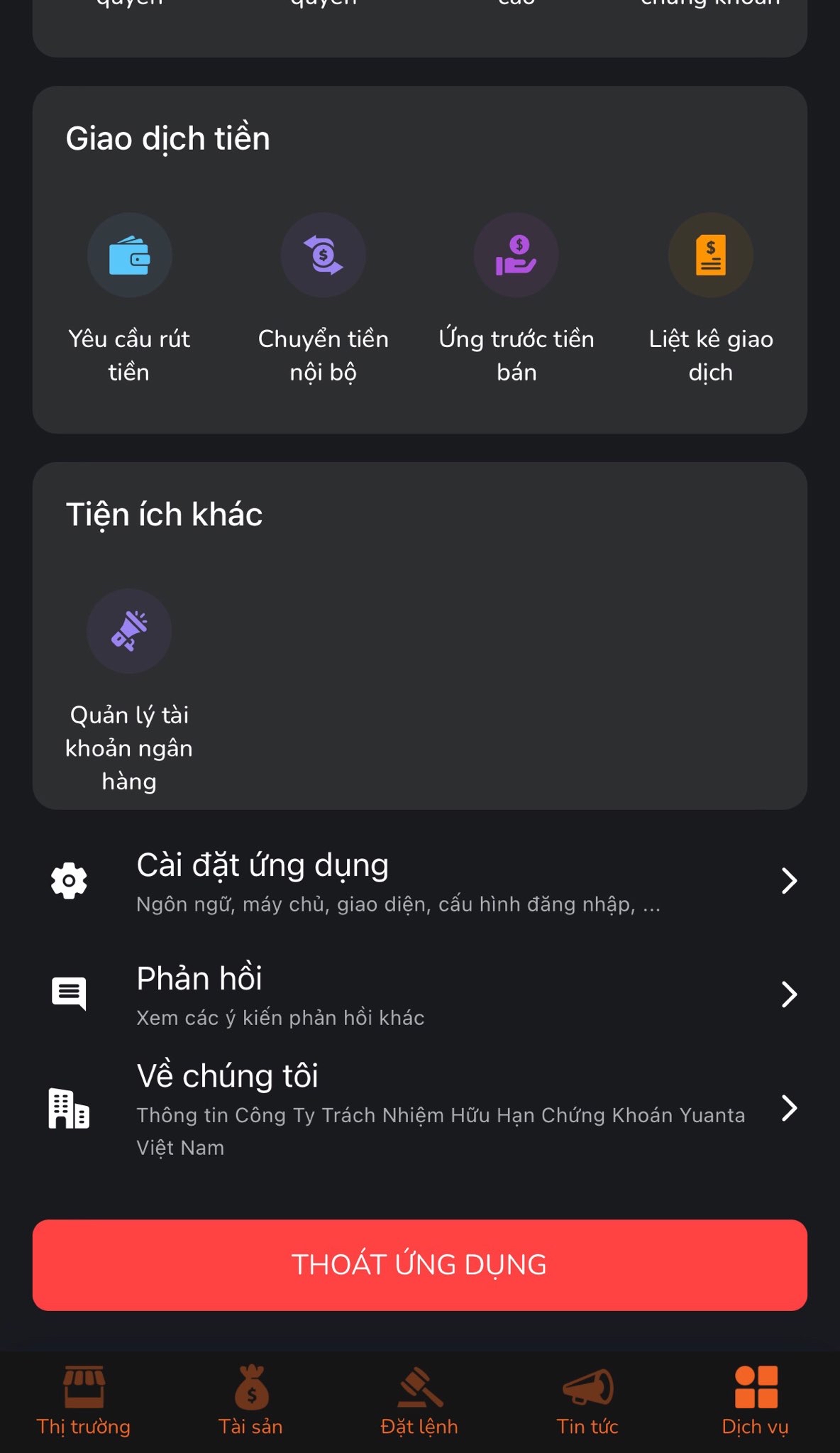Switch to the Thị trường tab
The height and width of the screenshot is (1453, 840).
(84, 1400)
